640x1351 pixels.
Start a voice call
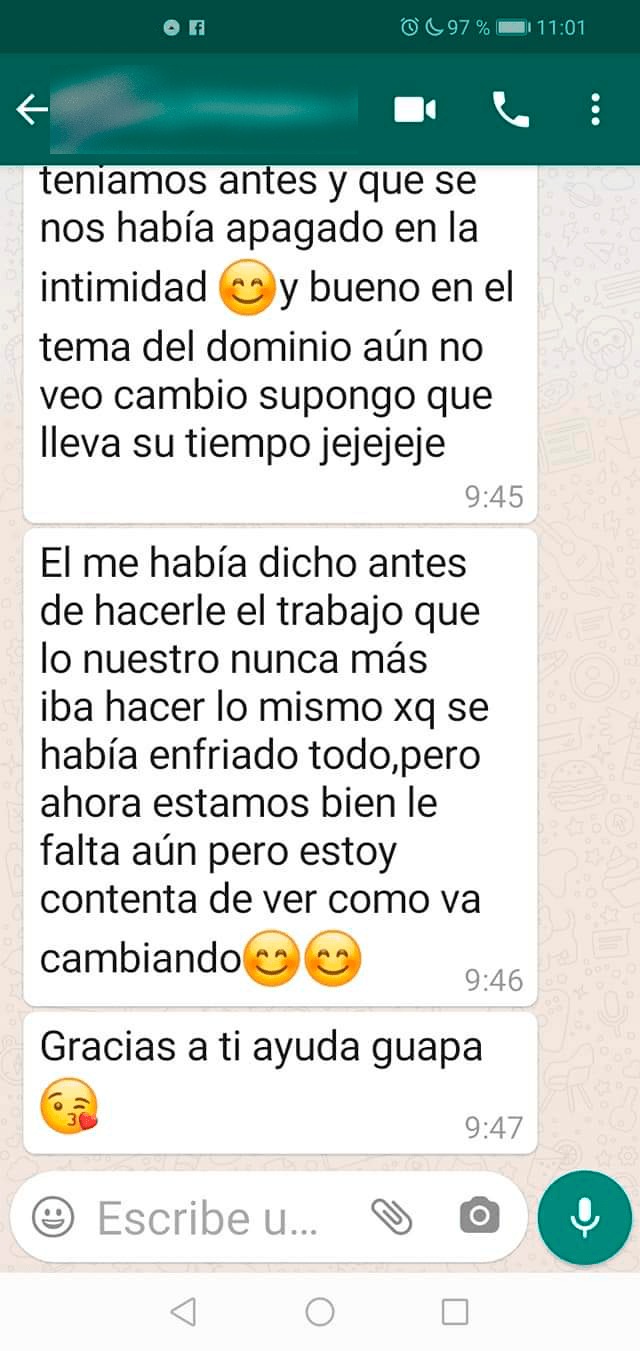point(511,109)
